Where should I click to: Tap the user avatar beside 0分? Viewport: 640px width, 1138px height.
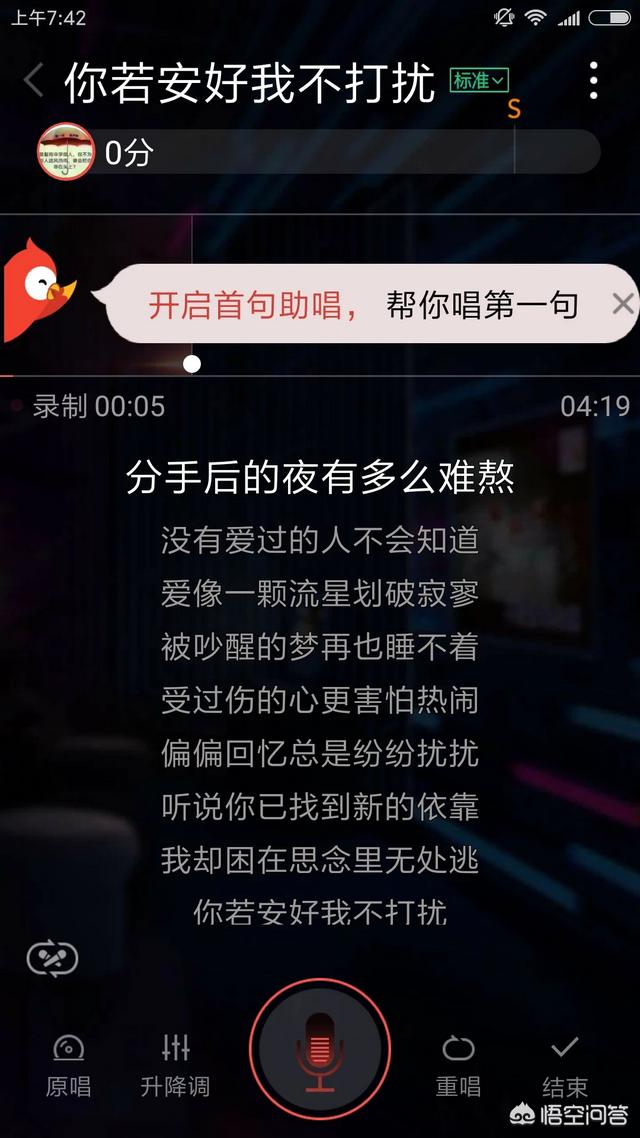(x=66, y=153)
